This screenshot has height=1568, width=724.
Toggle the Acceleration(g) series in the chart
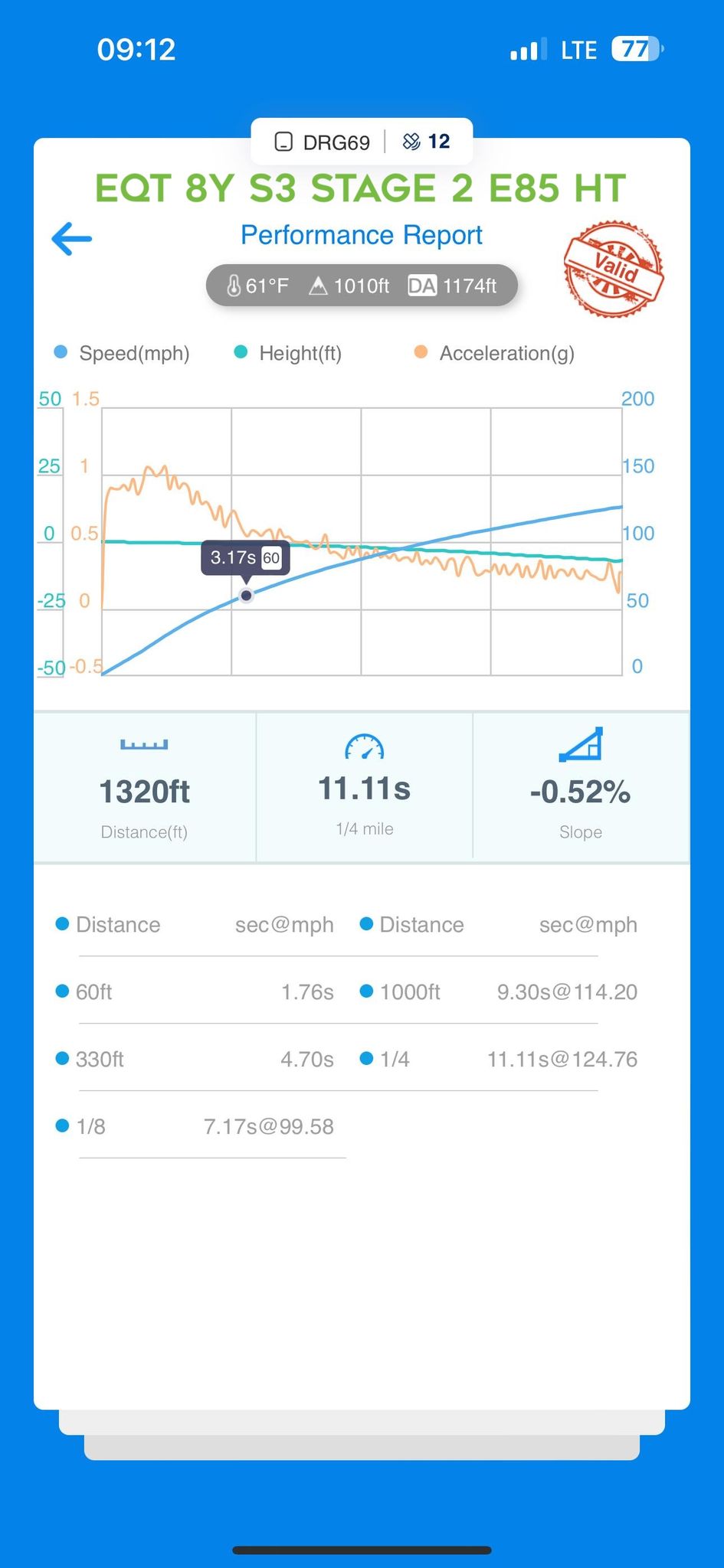pyautogui.click(x=494, y=353)
